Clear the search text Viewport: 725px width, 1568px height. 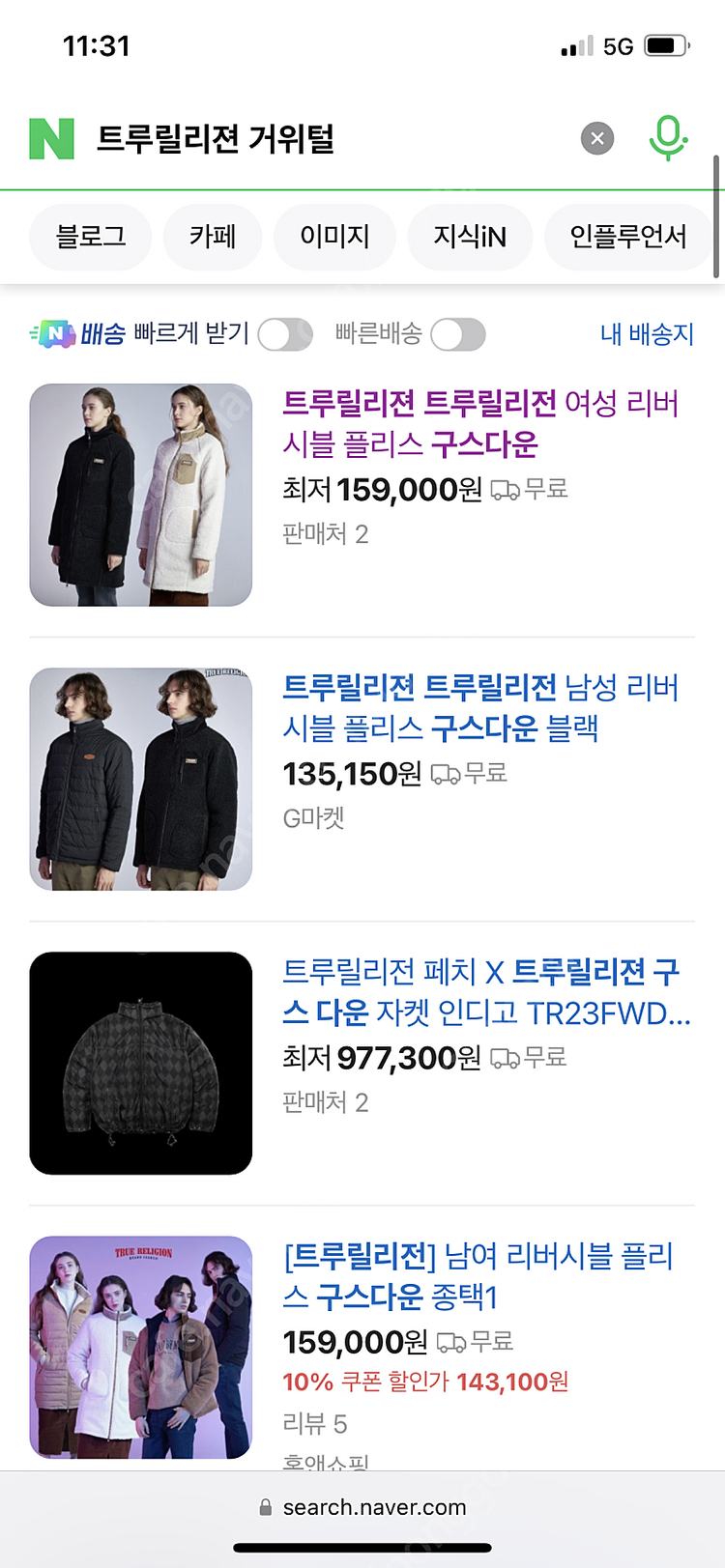[x=597, y=139]
